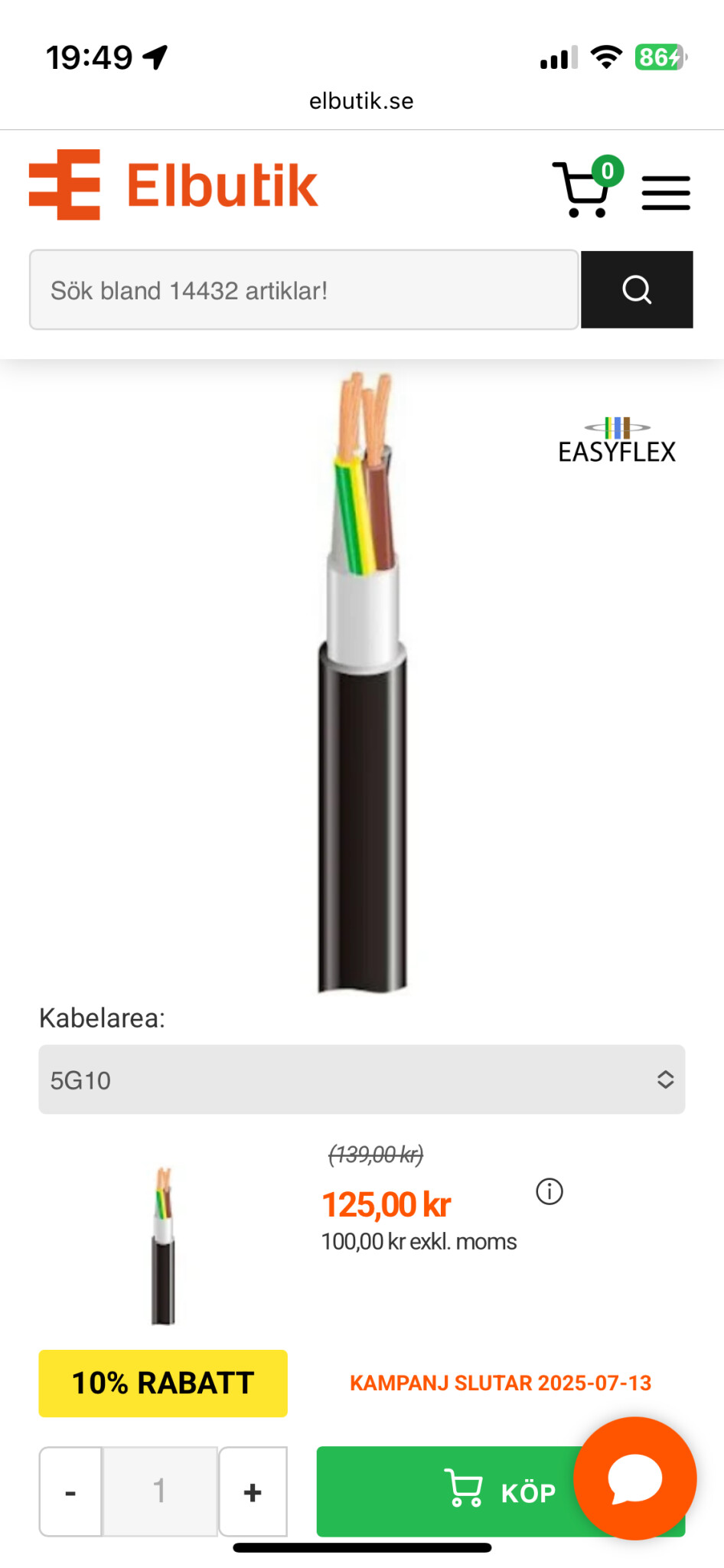The width and height of the screenshot is (724, 1568).
Task: Open the small cable thumbnail image
Action: pyautogui.click(x=163, y=1246)
